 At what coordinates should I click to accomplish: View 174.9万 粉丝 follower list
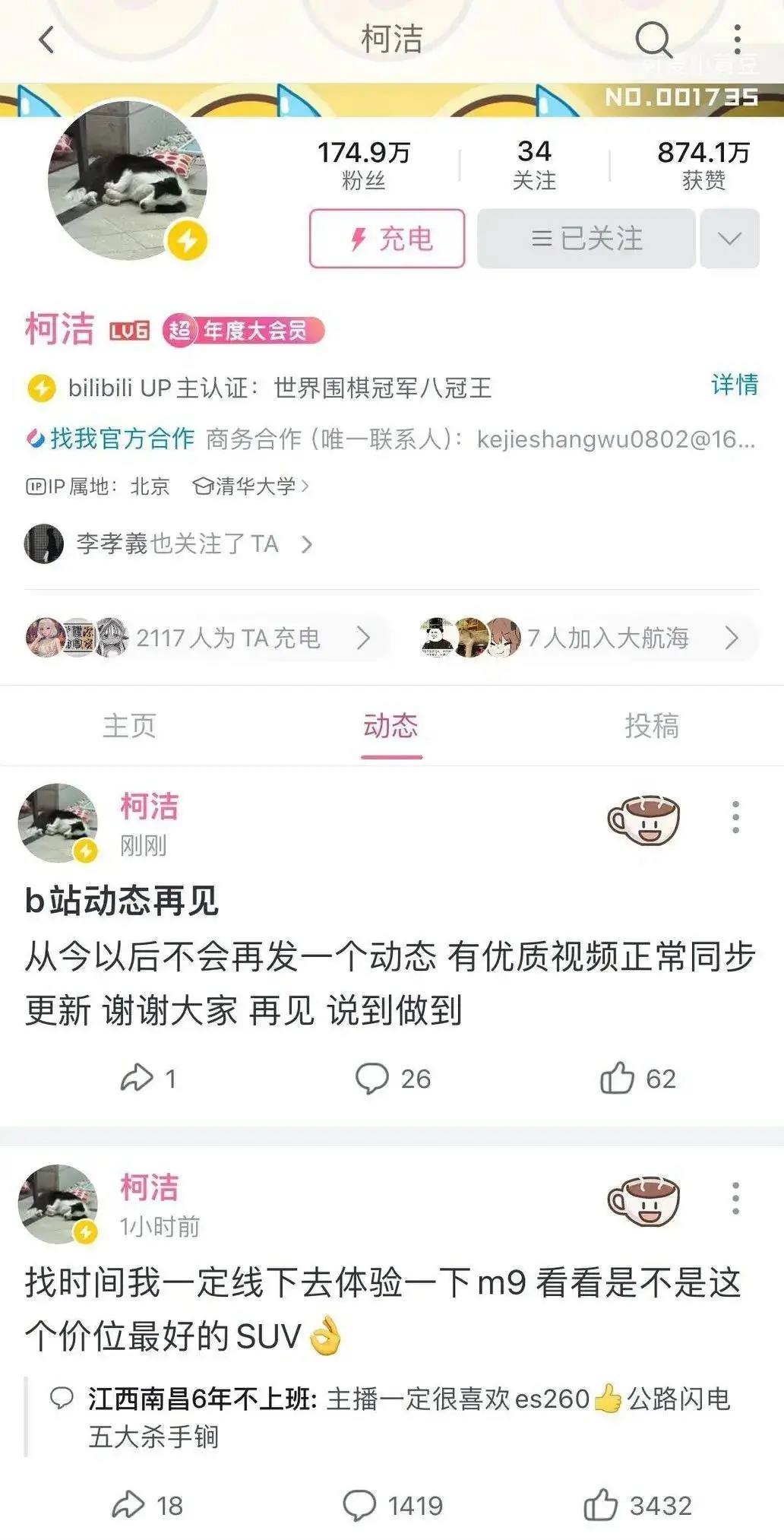[x=363, y=164]
